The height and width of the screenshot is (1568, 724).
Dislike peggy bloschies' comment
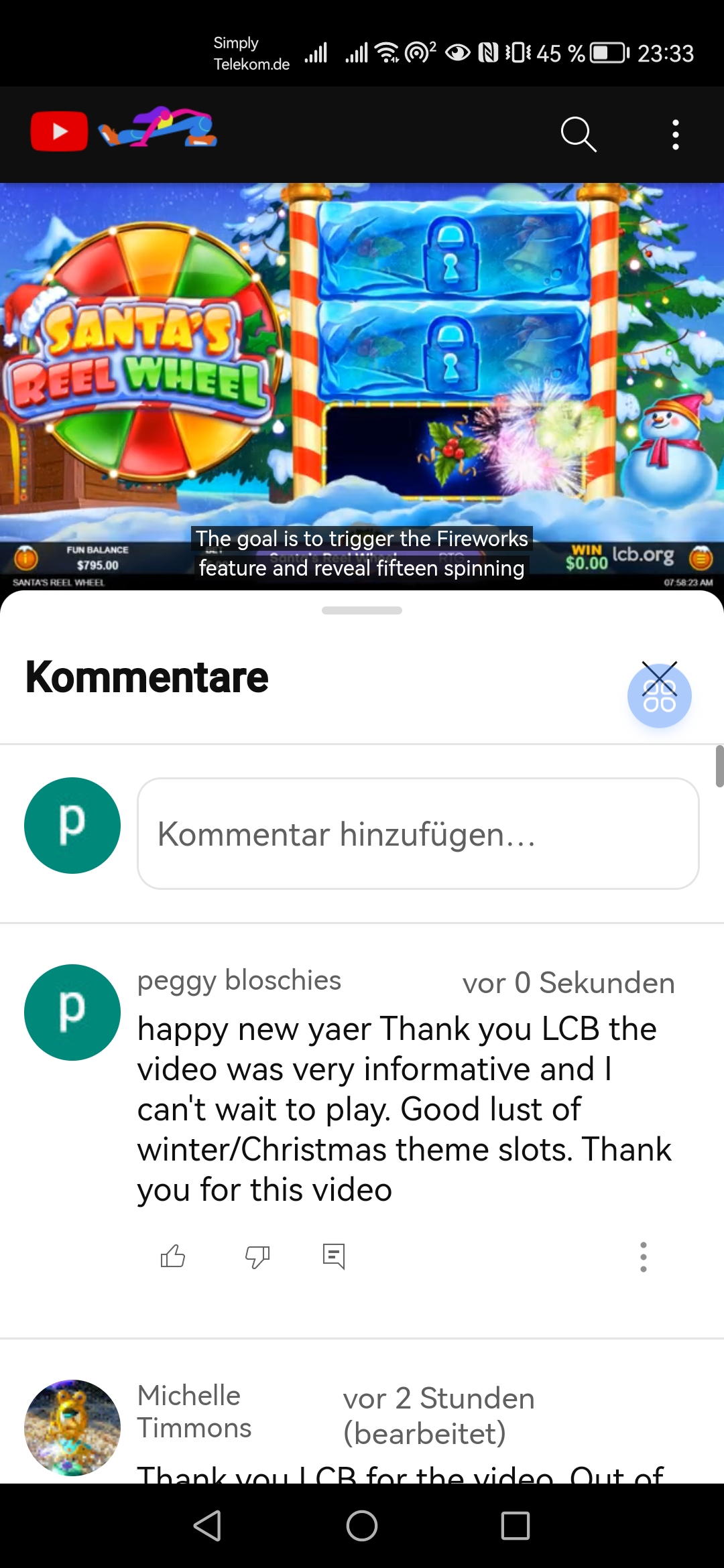pos(257,1256)
